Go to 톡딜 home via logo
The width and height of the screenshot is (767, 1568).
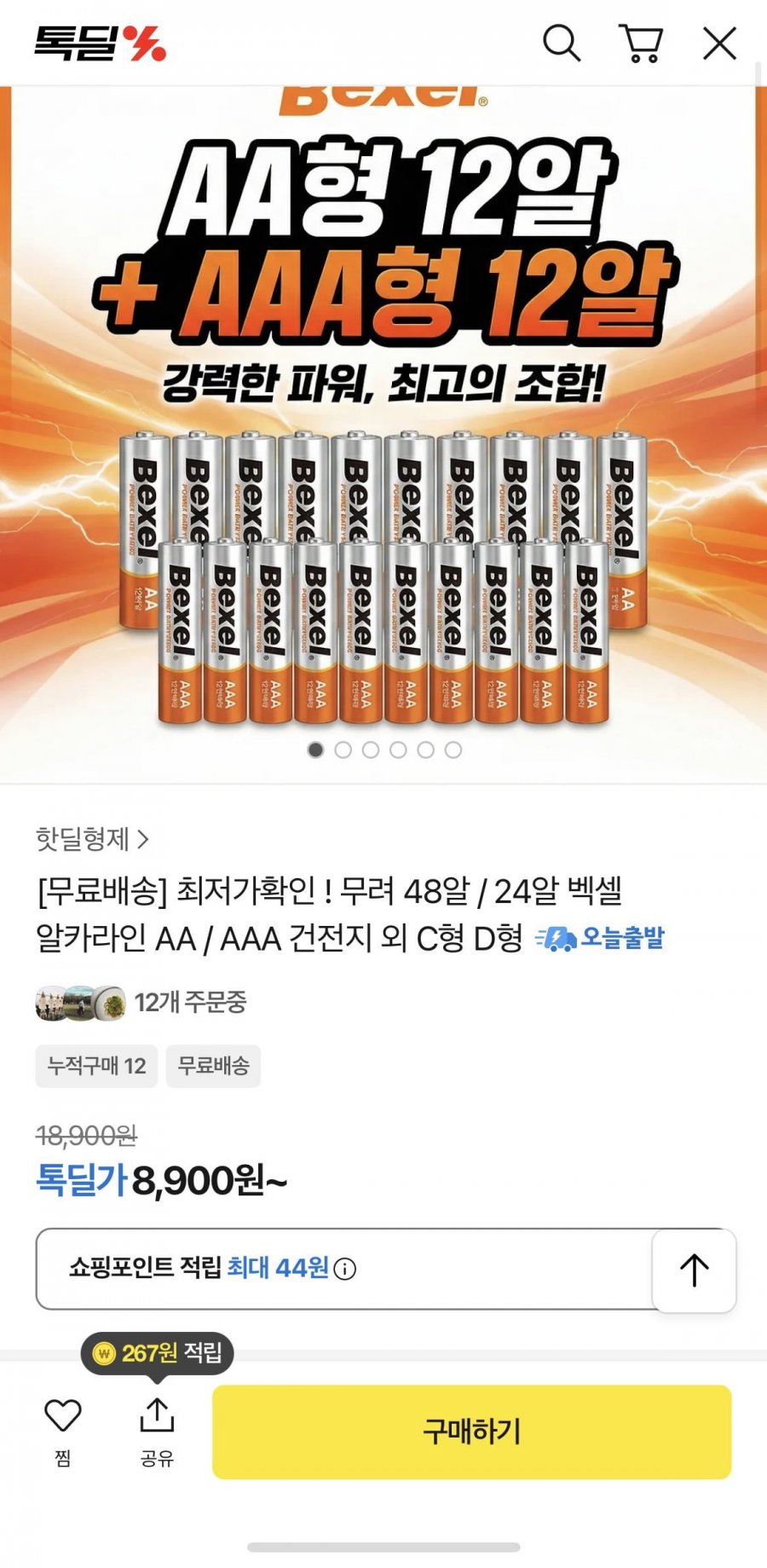(100, 43)
